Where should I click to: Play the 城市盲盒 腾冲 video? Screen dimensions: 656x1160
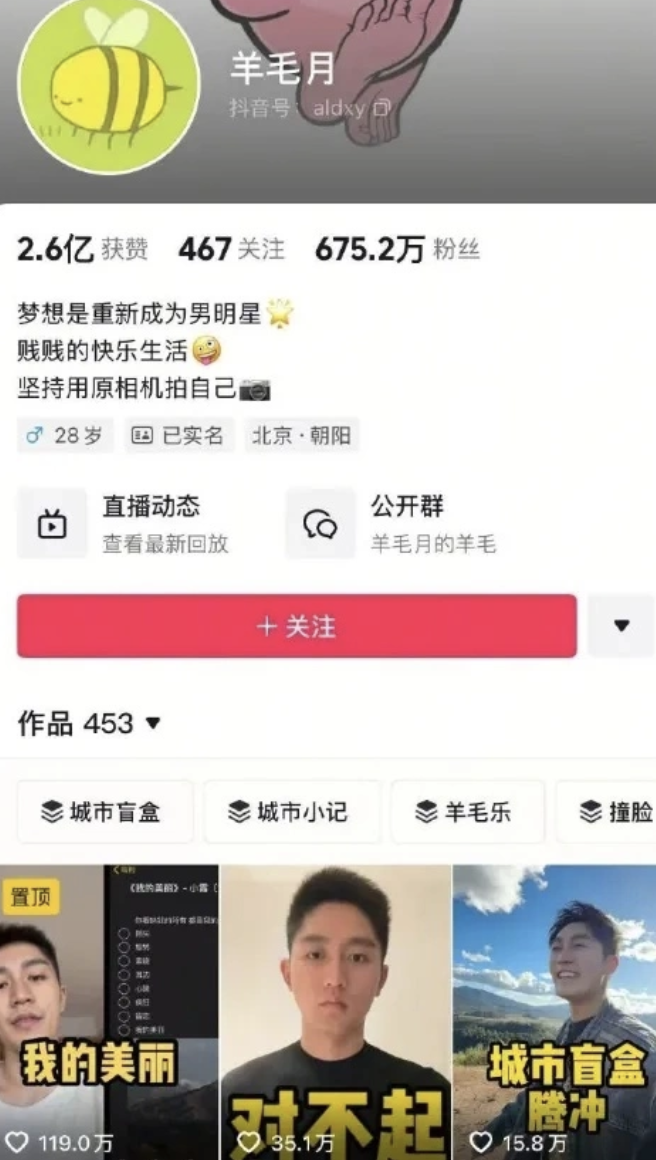554,1010
